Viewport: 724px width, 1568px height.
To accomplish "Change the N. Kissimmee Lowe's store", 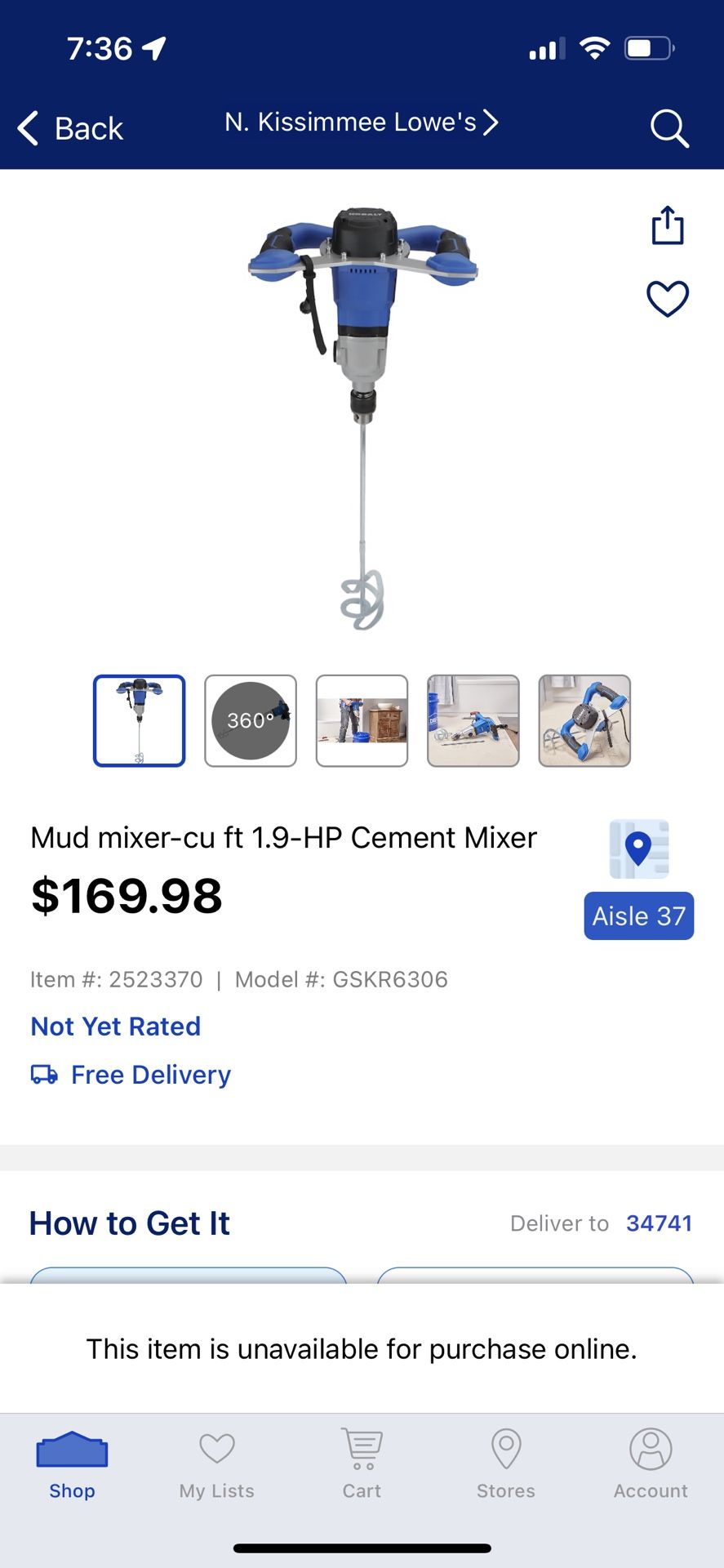I will [361, 122].
